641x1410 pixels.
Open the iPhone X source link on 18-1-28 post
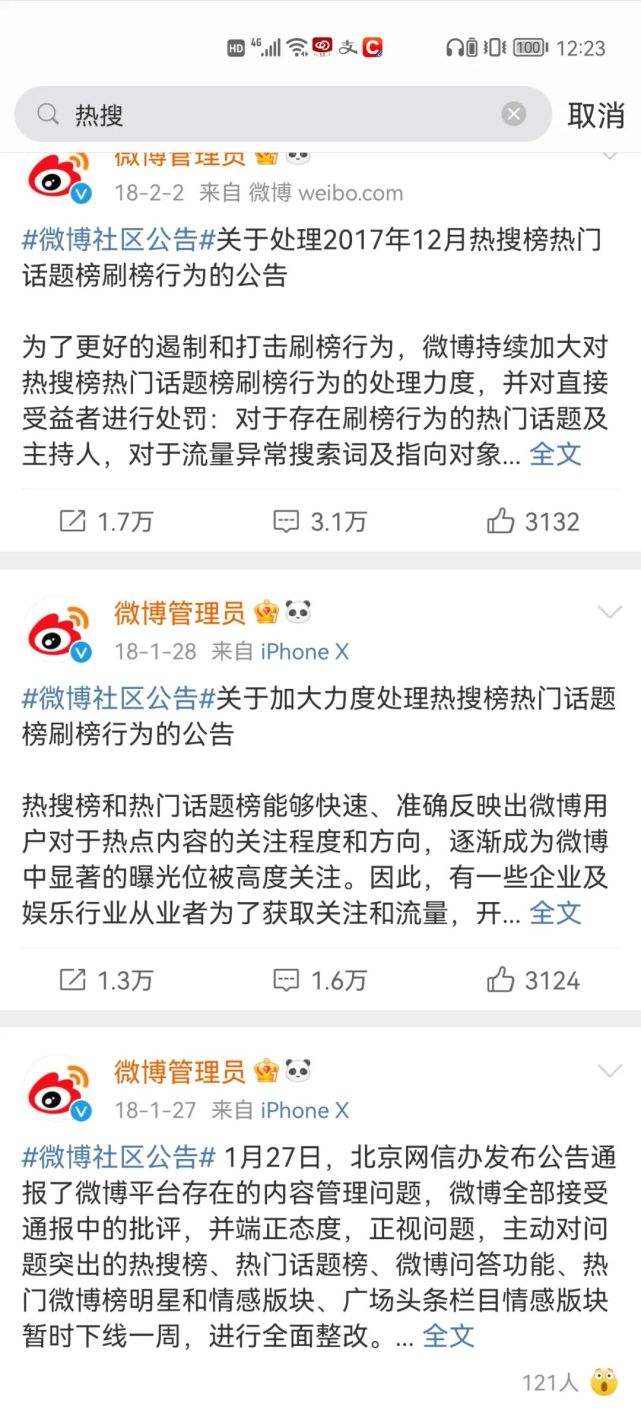[x=304, y=651]
